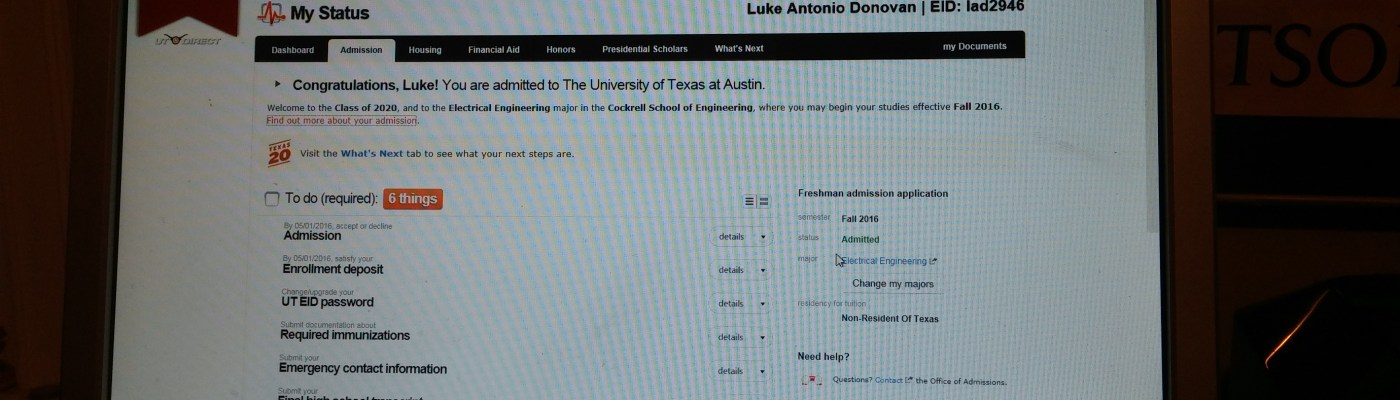1400x400 pixels.
Task: Click the Change my majors button
Action: 893,284
